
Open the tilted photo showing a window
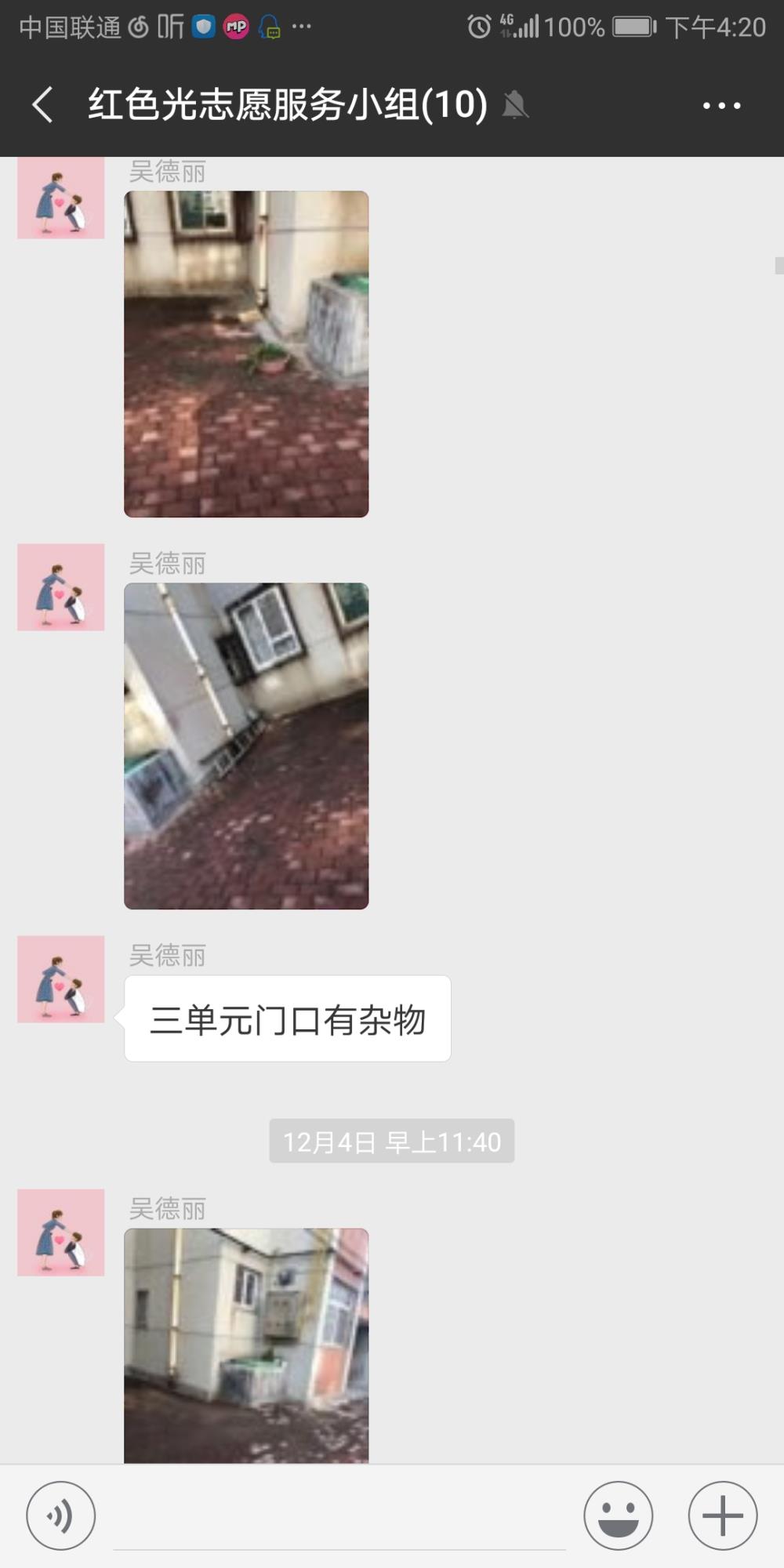coord(246,746)
